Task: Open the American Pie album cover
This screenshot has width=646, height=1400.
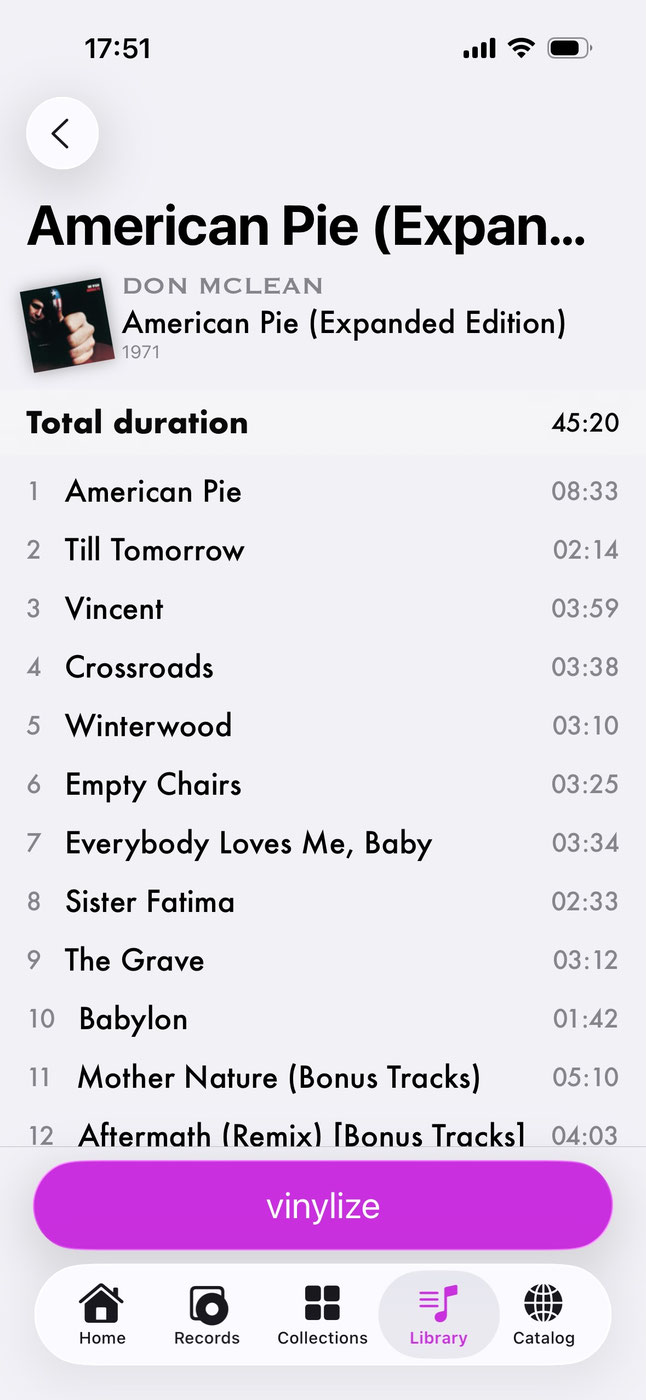Action: pyautogui.click(x=66, y=325)
